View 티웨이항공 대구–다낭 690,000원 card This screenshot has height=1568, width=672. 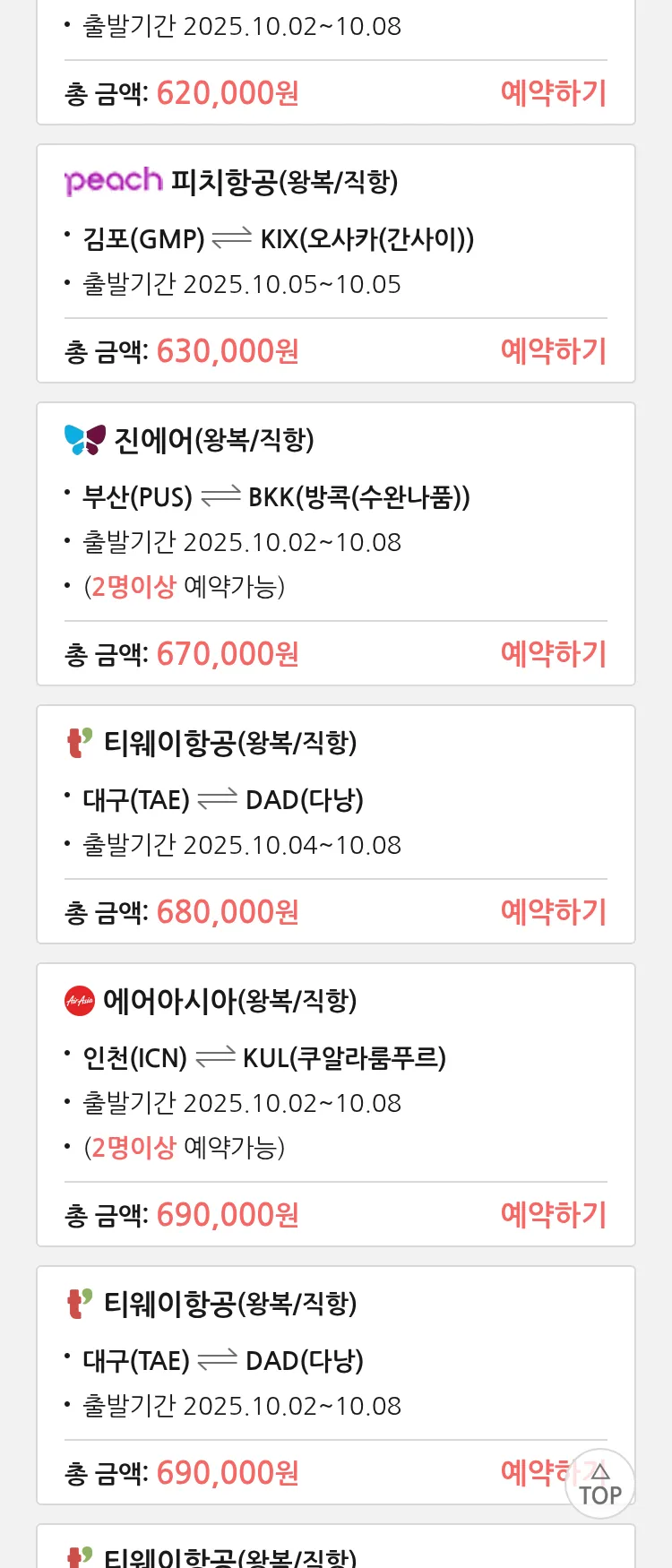(269, 1361)
